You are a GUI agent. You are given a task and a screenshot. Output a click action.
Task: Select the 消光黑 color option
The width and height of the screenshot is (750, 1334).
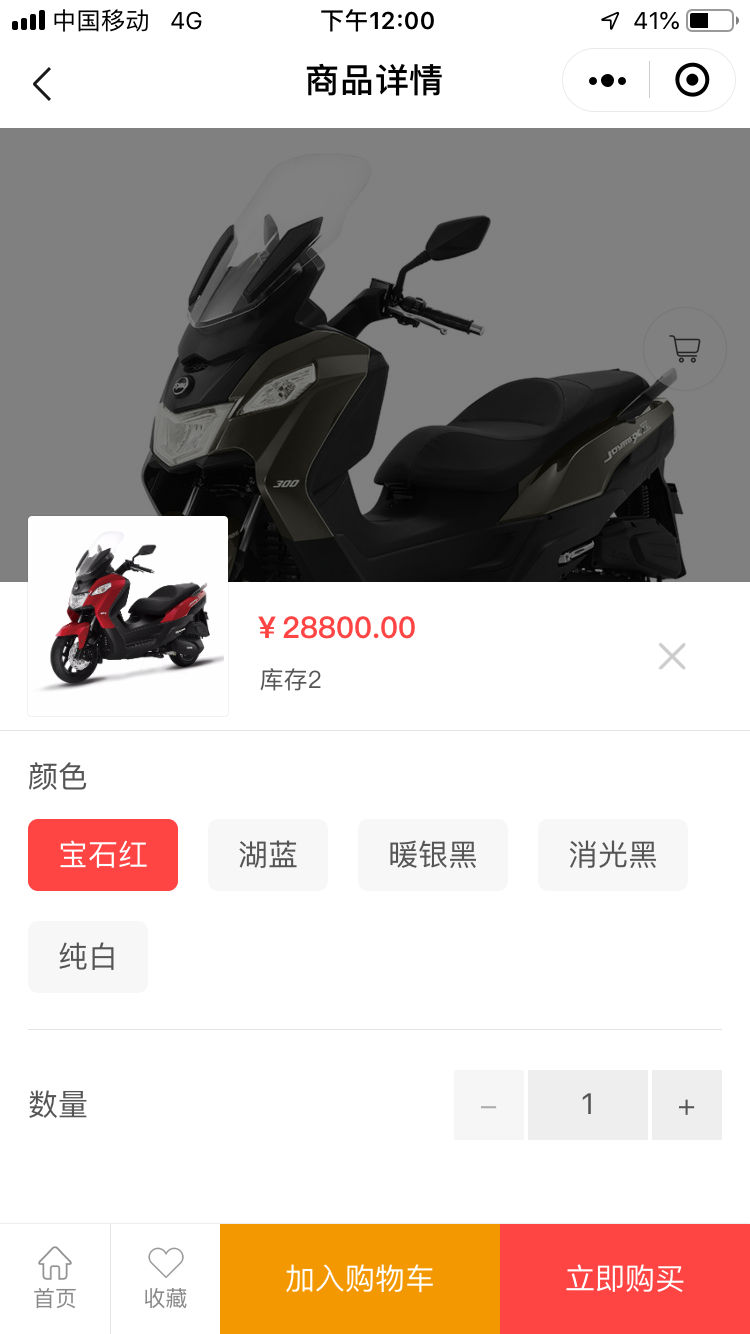pyautogui.click(x=613, y=855)
